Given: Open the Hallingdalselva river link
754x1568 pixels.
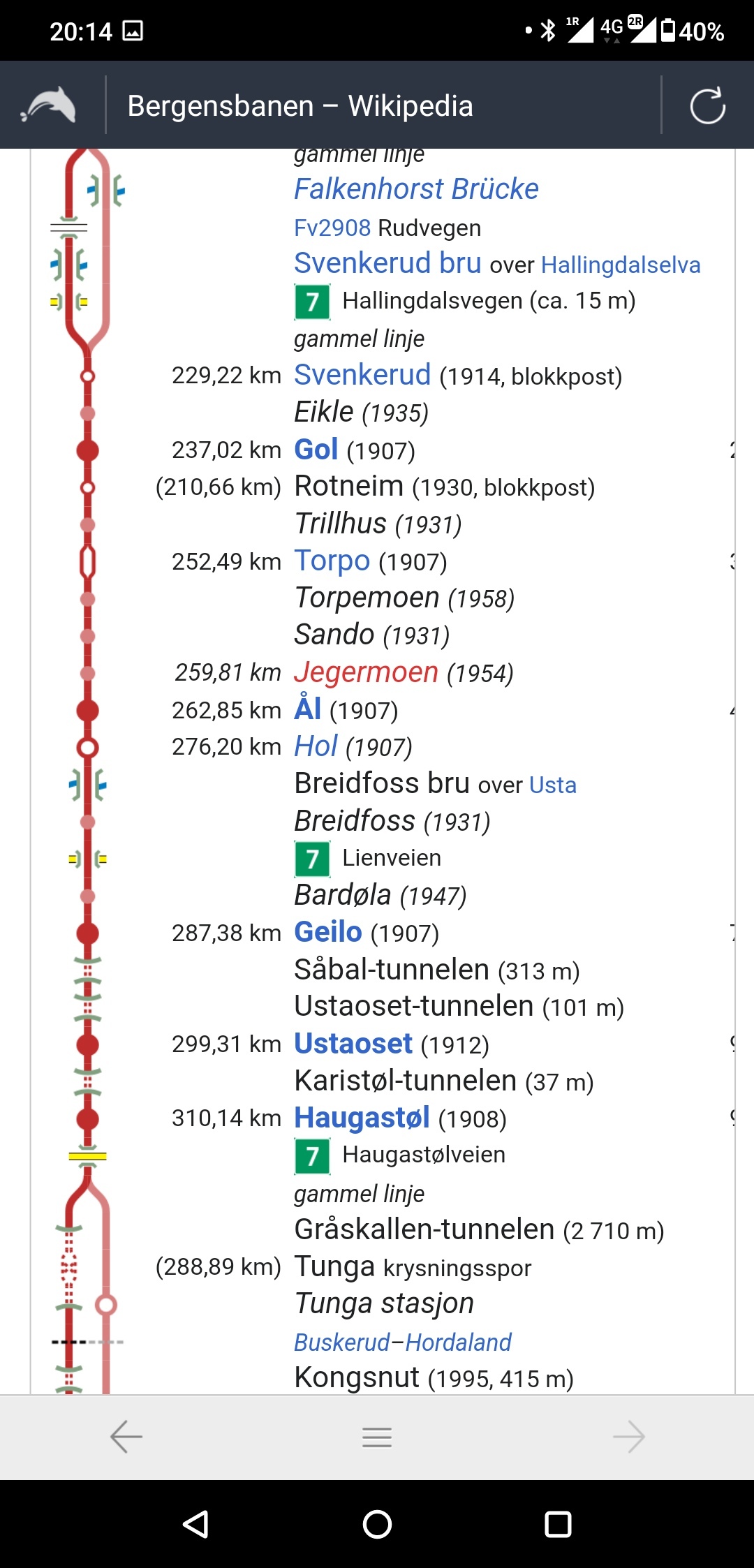Looking at the screenshot, I should point(621,265).
